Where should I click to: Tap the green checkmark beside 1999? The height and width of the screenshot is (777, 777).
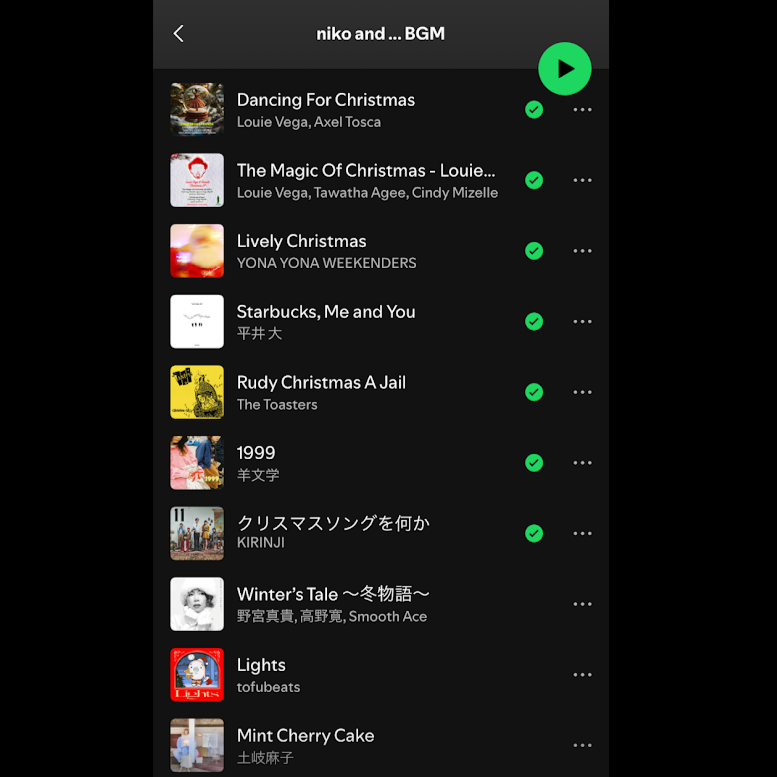(534, 463)
